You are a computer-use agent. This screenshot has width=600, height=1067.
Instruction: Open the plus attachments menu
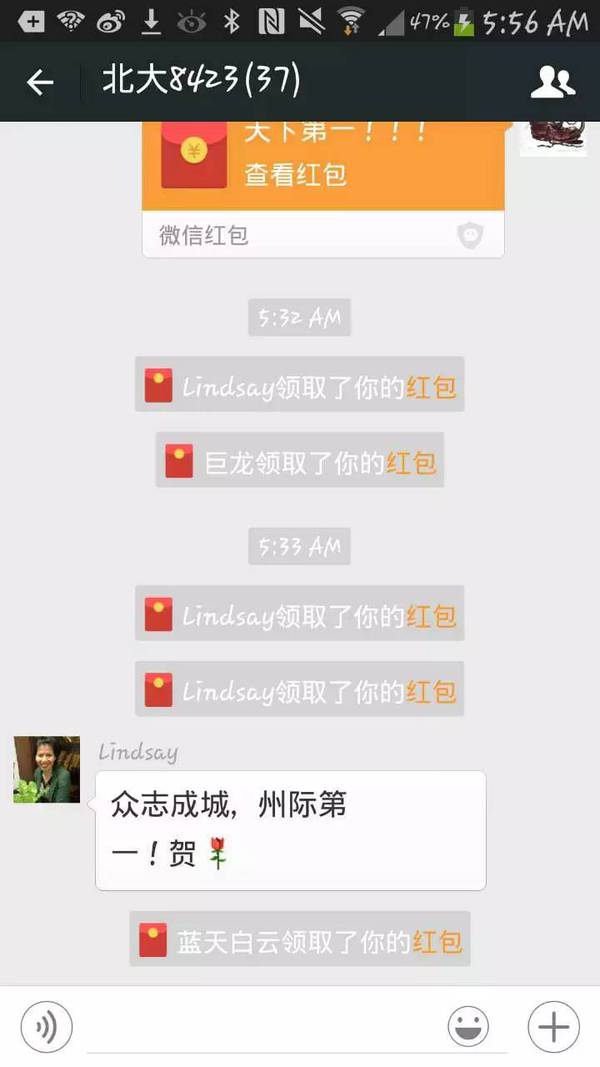(553, 1026)
